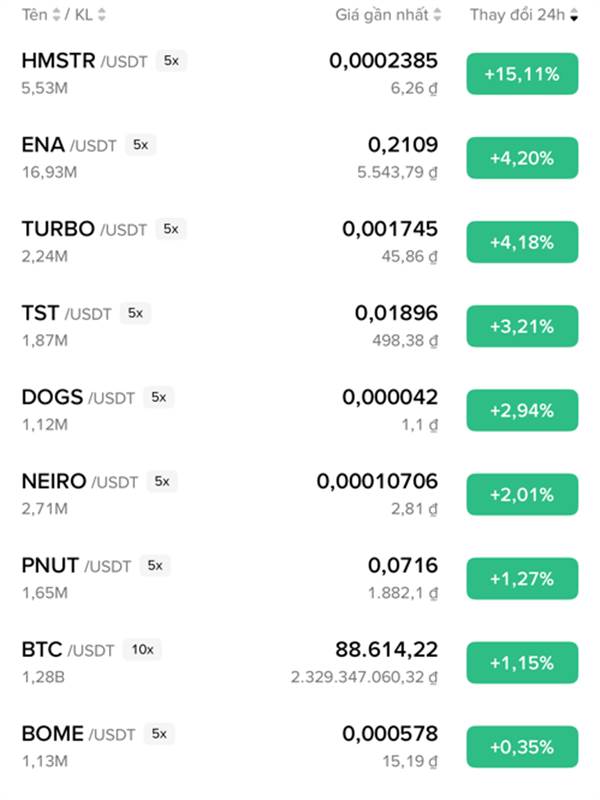View TURBO/USDT market details
The height and width of the screenshot is (800, 600).
tap(300, 242)
